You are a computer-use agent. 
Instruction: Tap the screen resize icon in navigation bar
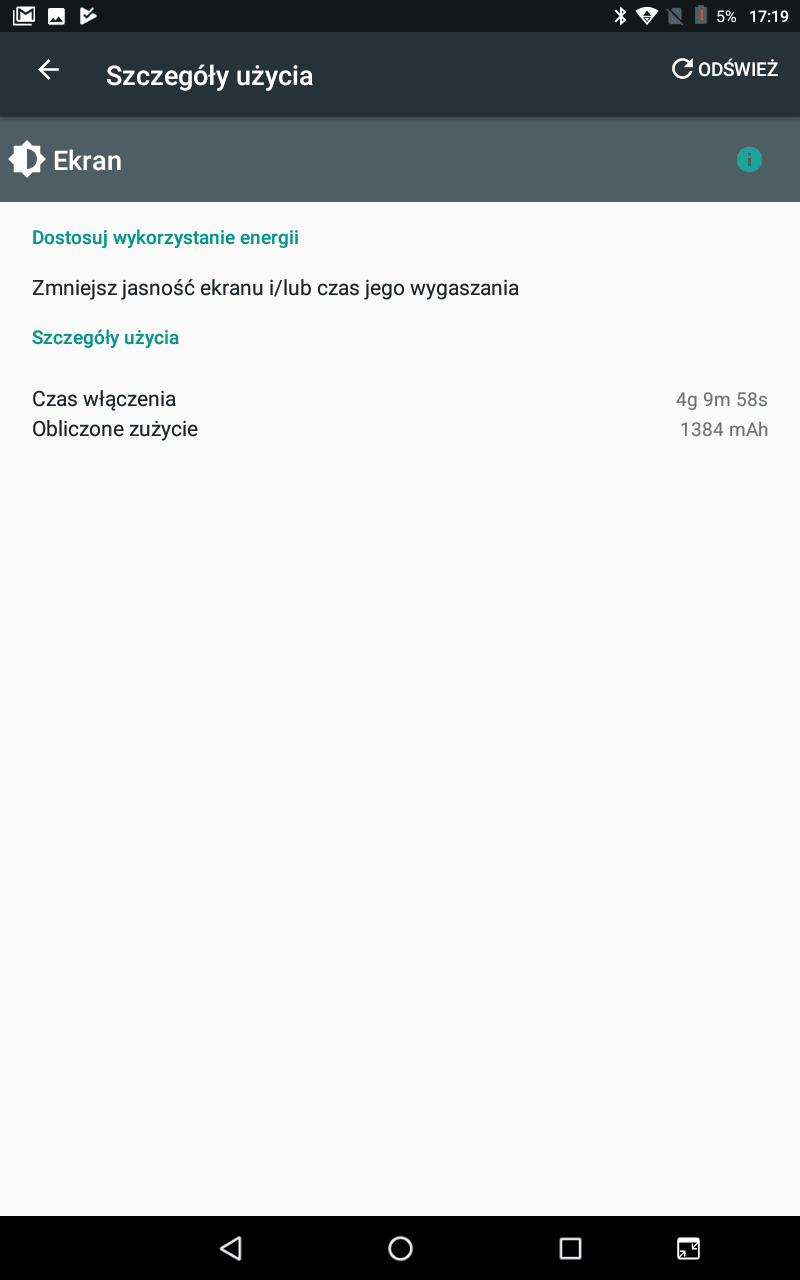point(689,1248)
